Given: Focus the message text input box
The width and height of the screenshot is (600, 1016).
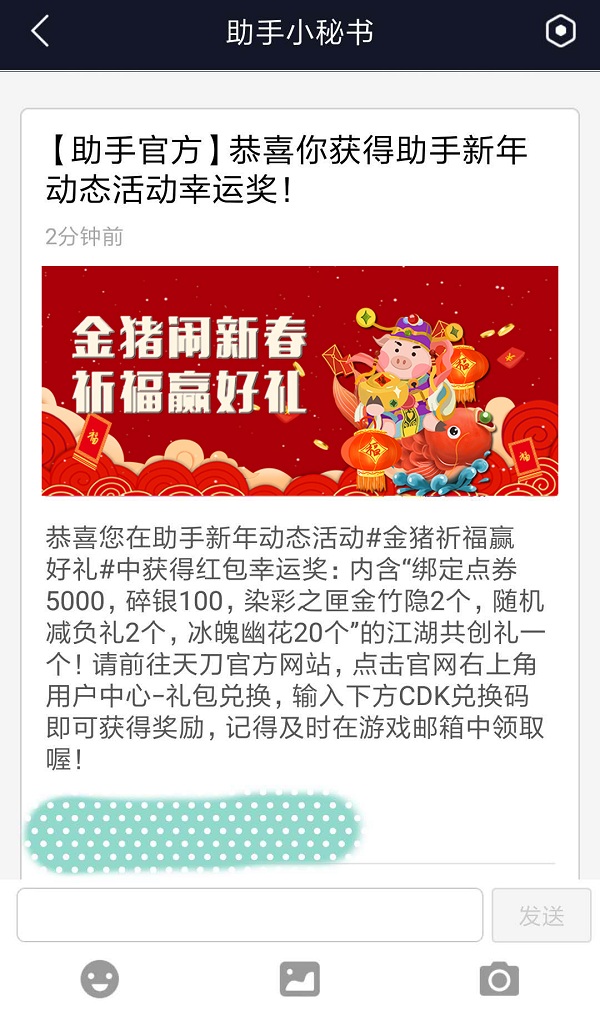Looking at the screenshot, I should (x=250, y=914).
